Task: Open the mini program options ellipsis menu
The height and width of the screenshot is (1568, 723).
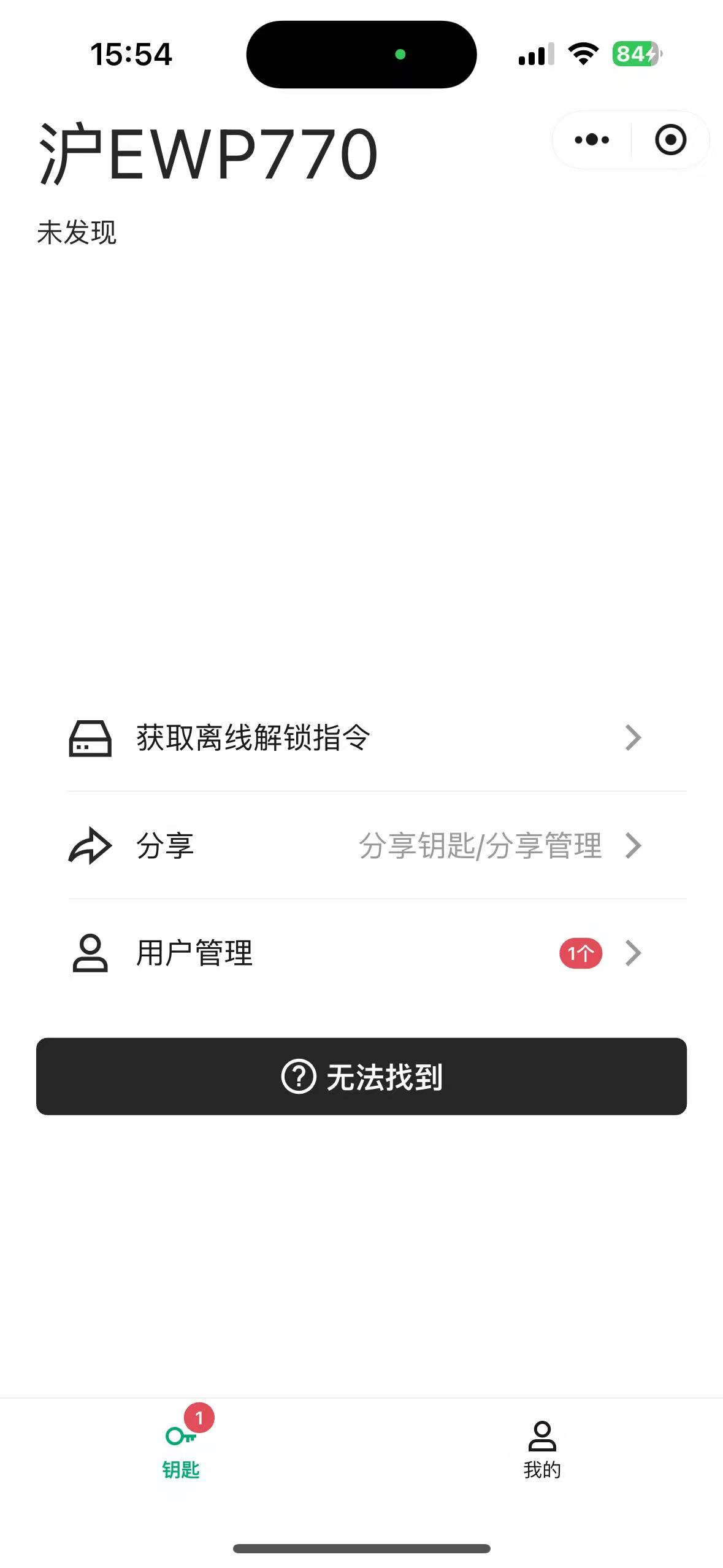Action: (x=591, y=140)
